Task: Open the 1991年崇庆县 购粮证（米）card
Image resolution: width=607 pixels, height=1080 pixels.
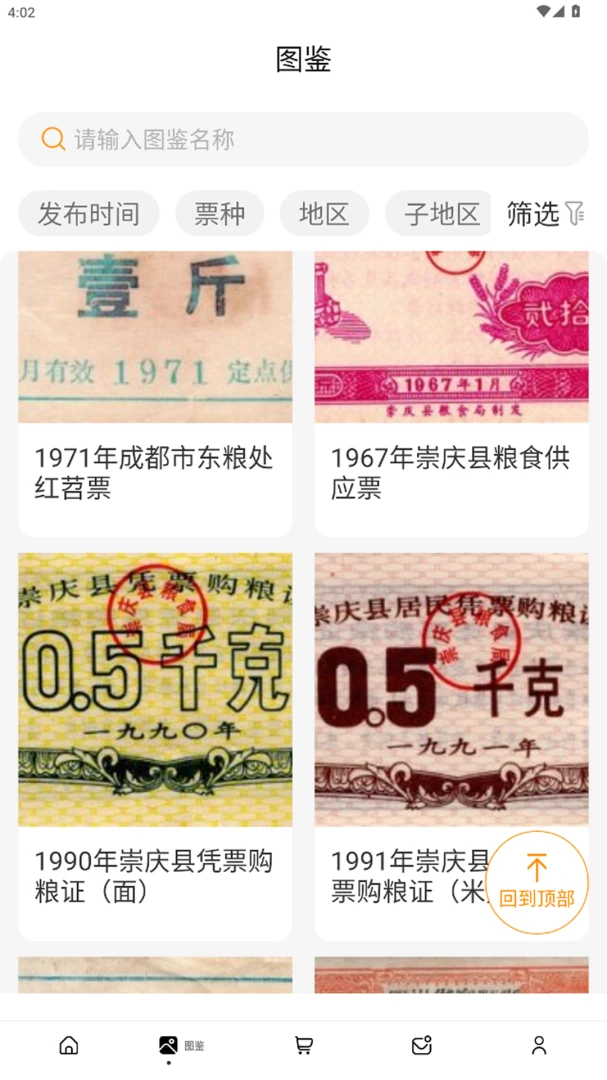Action: tap(400, 747)
